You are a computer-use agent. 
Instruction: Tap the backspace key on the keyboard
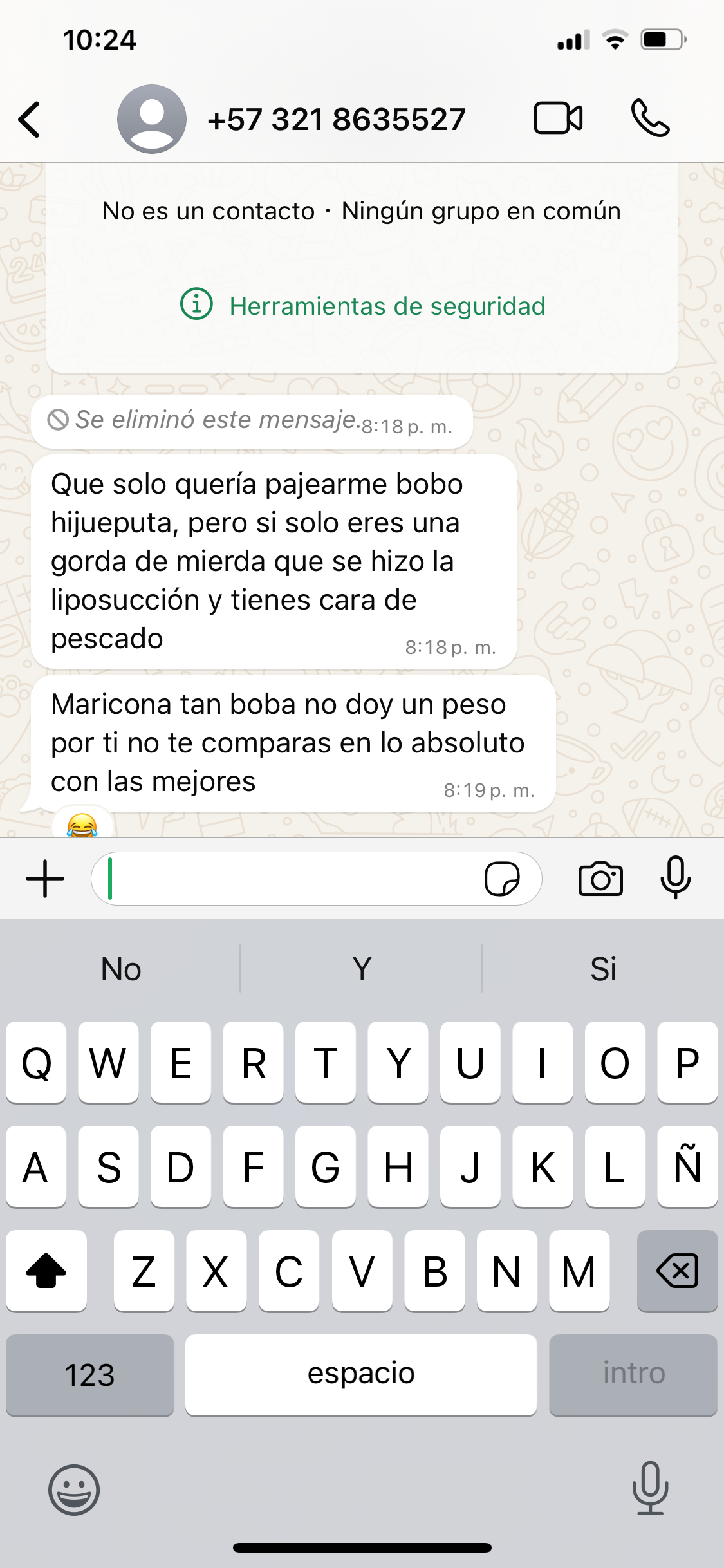pyautogui.click(x=677, y=1271)
